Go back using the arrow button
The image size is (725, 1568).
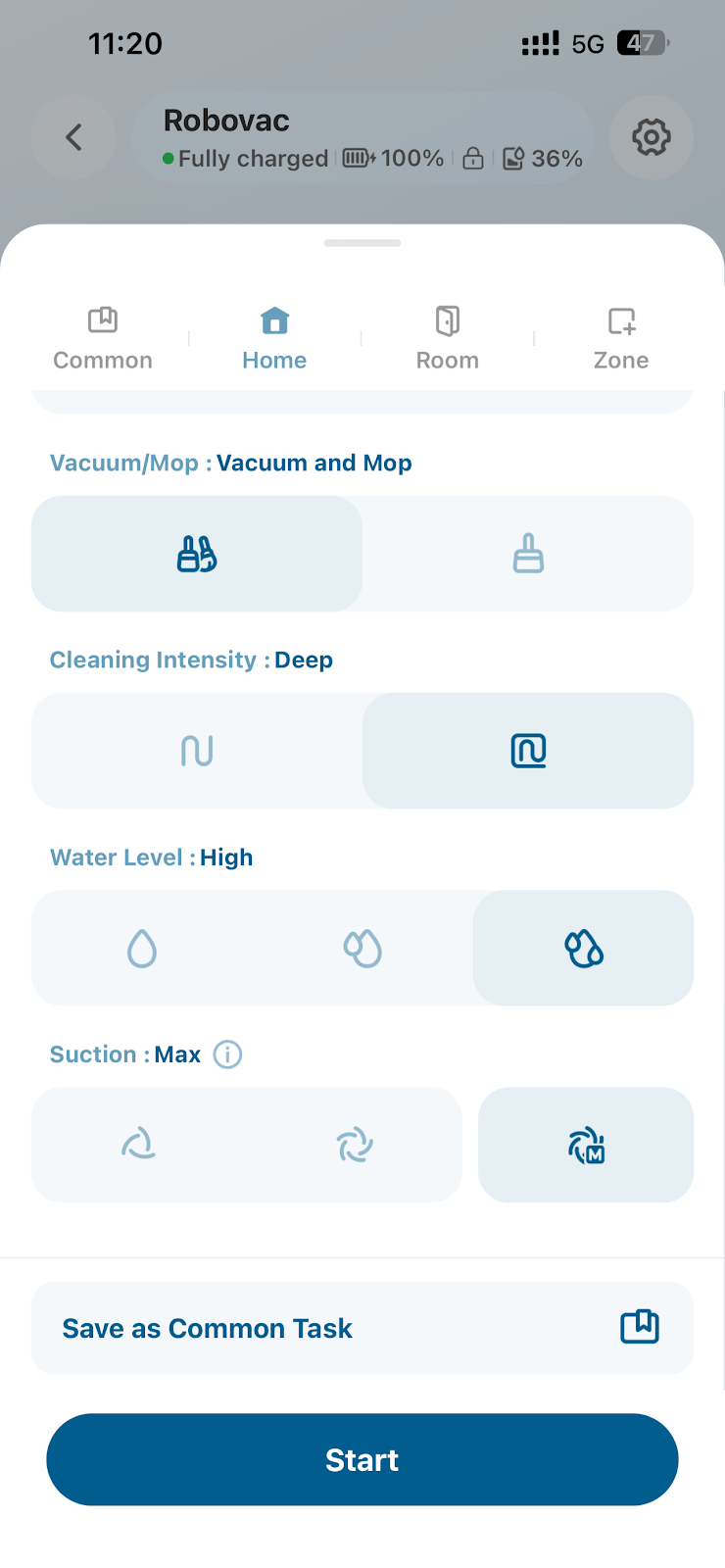tap(73, 137)
